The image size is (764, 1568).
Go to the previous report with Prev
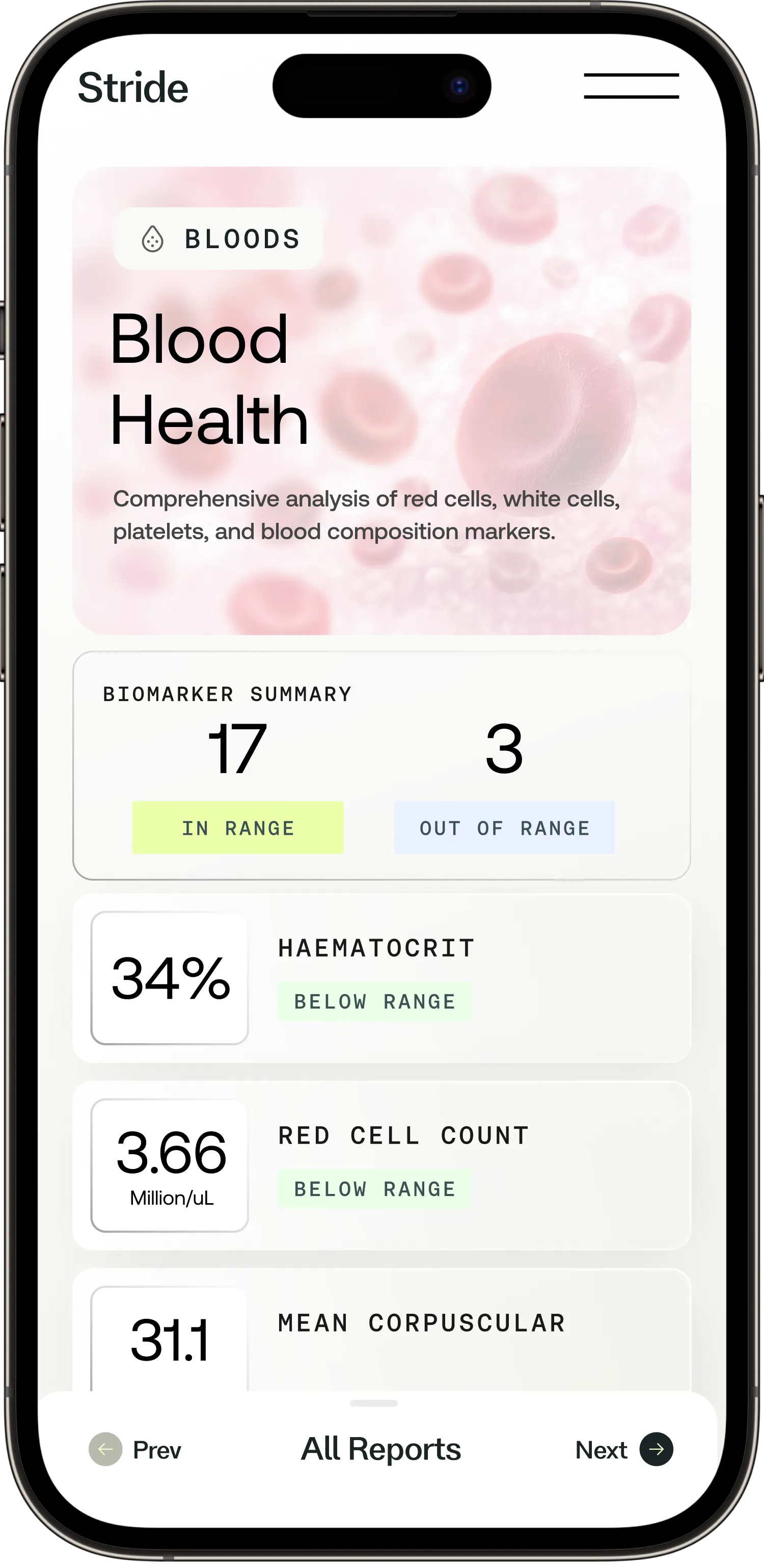[x=135, y=1449]
